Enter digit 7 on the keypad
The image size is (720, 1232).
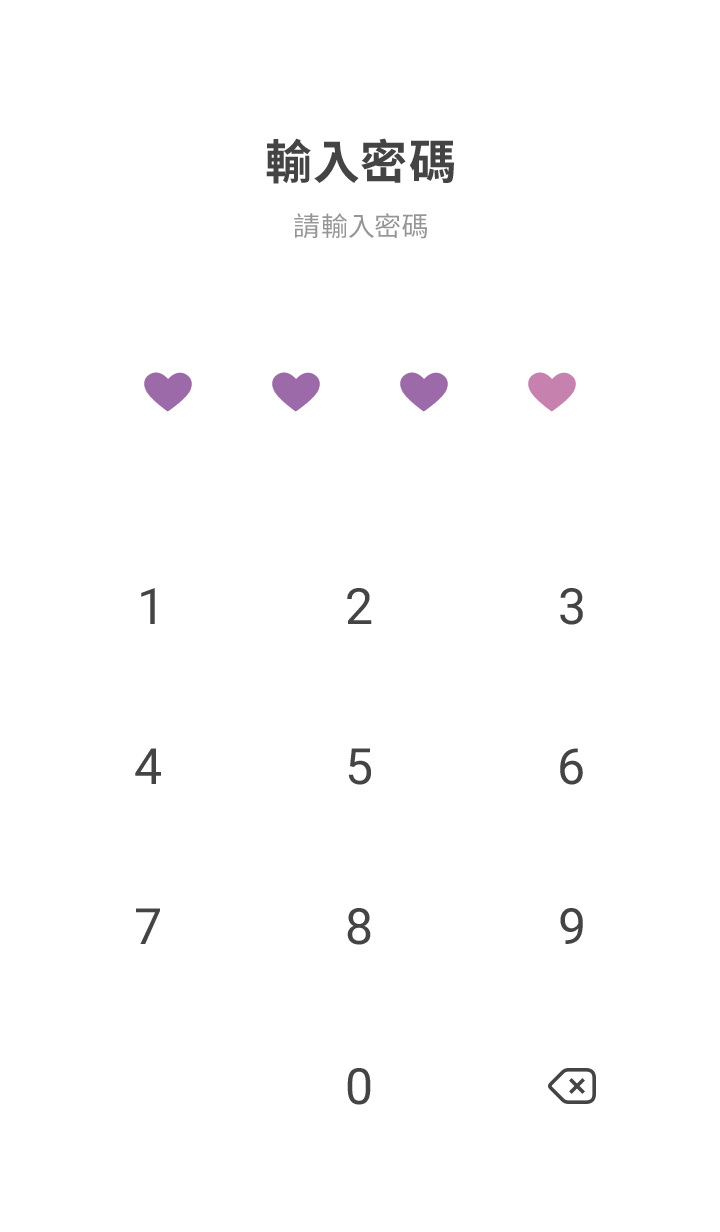148,927
